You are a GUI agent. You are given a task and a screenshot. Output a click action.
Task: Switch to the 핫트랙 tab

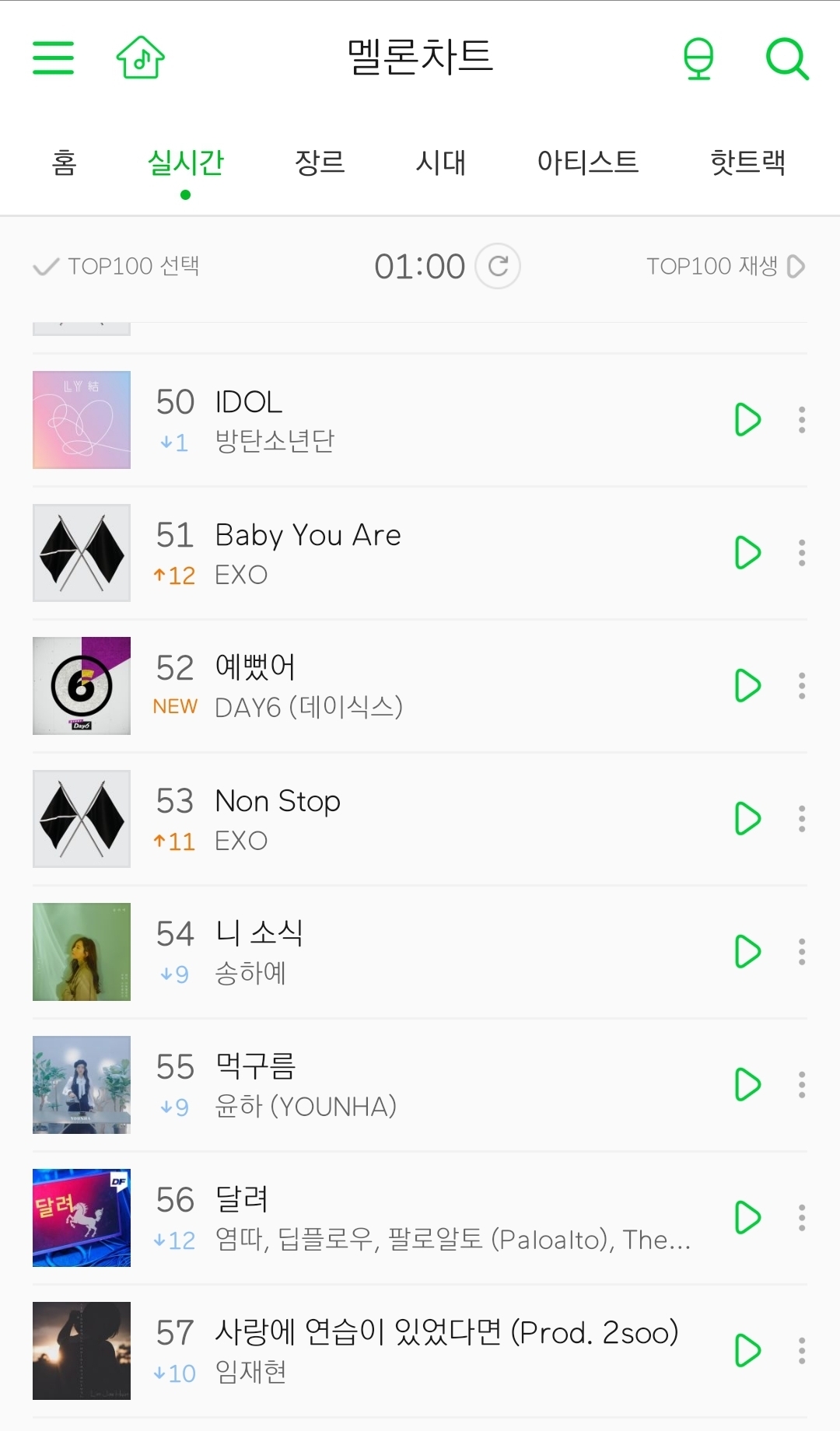[747, 162]
